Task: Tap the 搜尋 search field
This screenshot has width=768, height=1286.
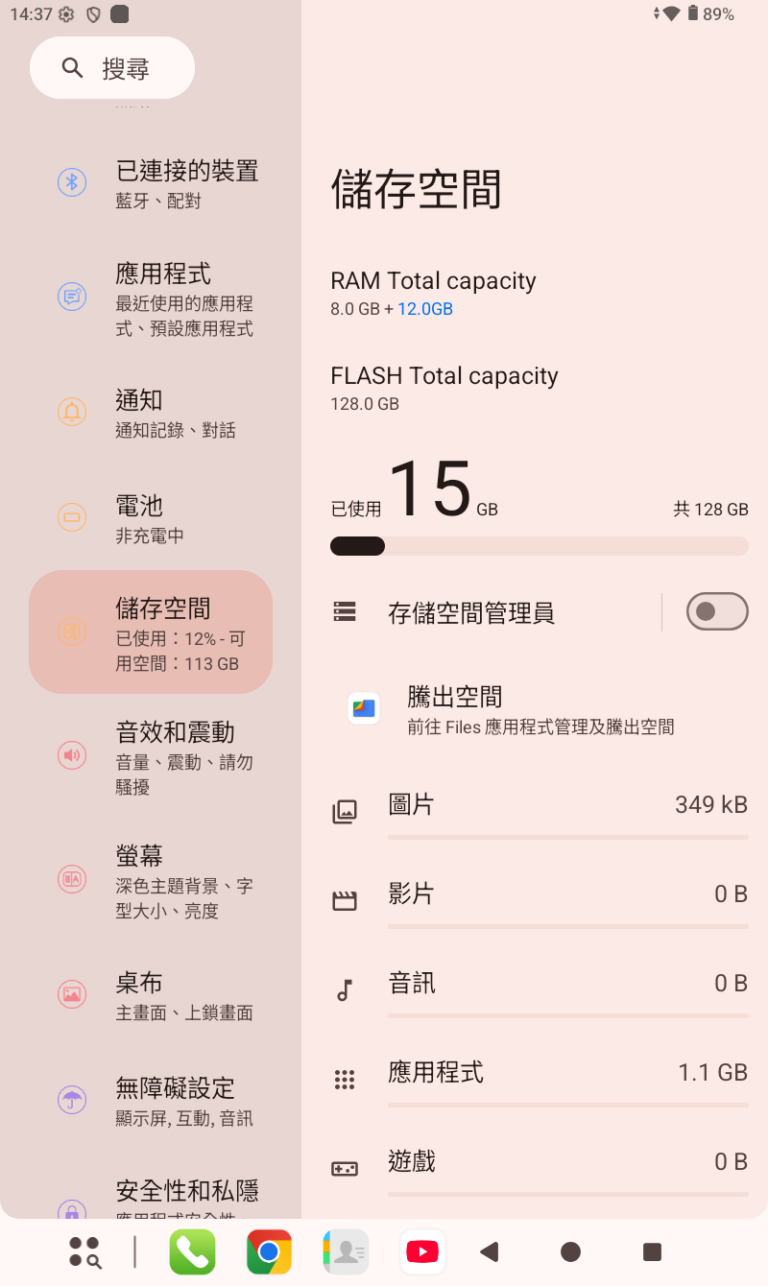Action: pos(111,67)
